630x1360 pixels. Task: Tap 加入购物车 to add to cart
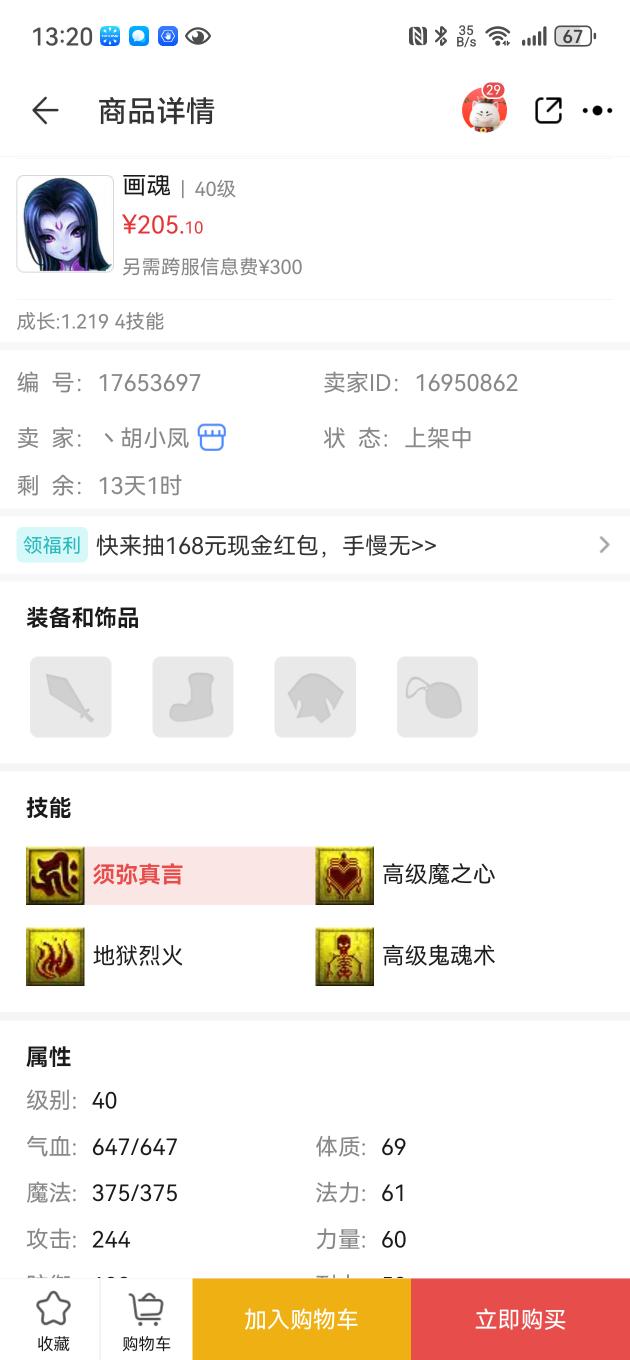pyautogui.click(x=301, y=1319)
